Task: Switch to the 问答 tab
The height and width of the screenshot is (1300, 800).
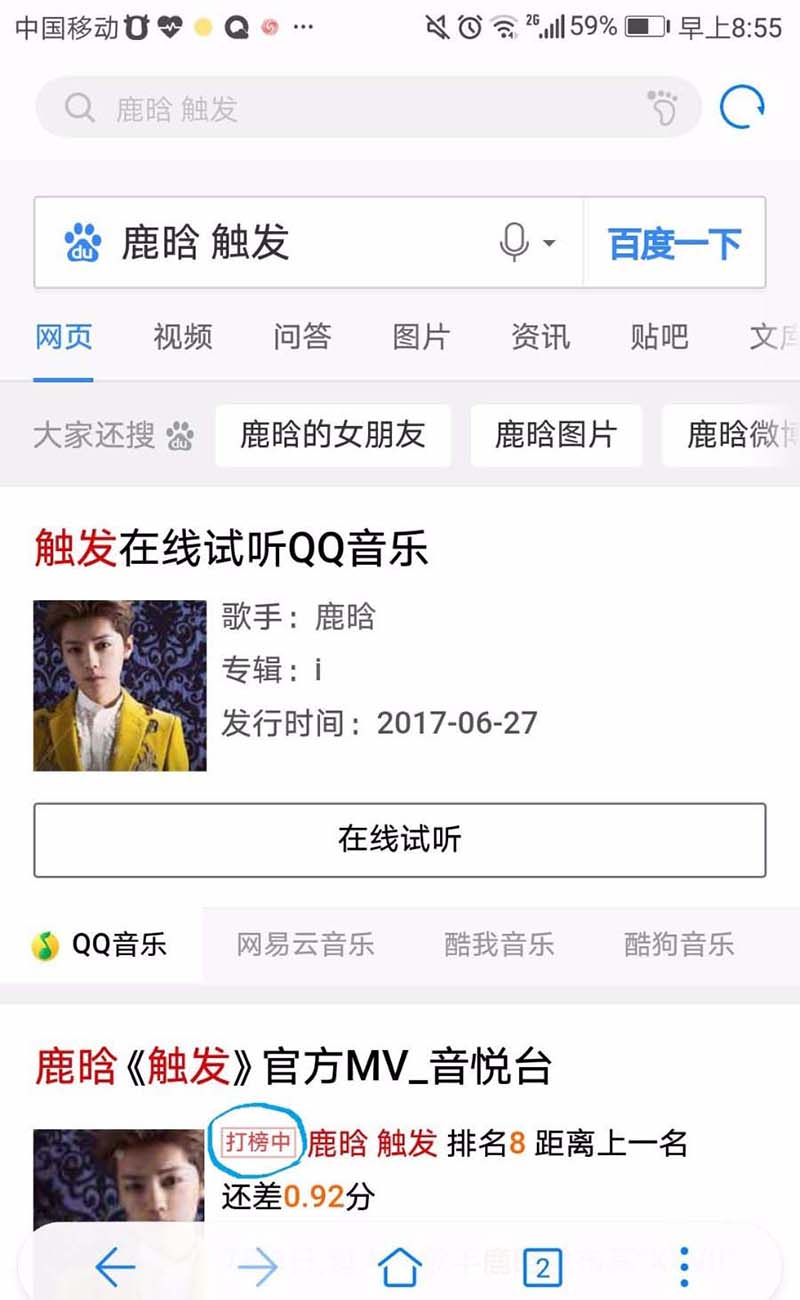Action: click(301, 336)
